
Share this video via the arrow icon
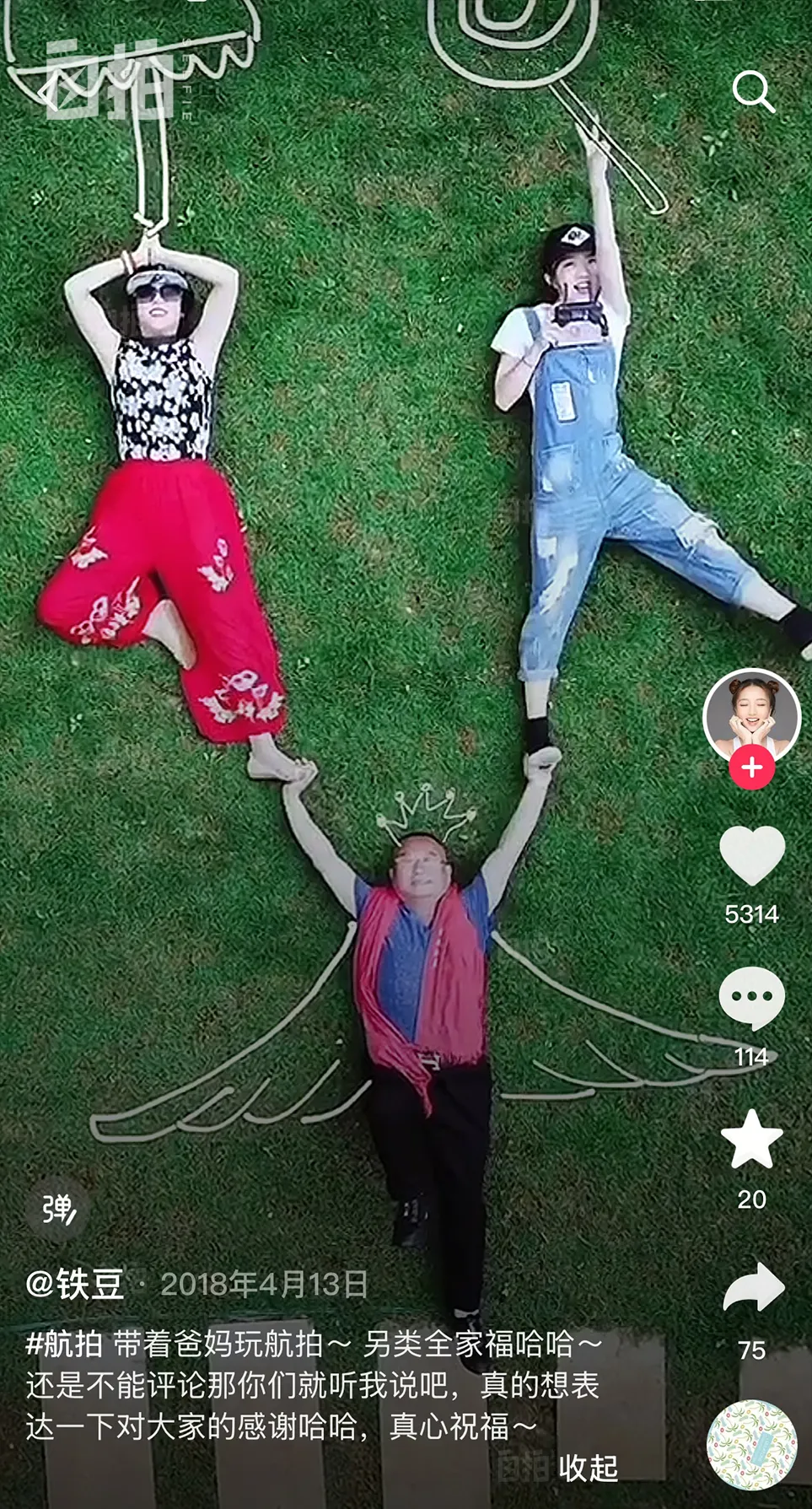click(x=751, y=1288)
